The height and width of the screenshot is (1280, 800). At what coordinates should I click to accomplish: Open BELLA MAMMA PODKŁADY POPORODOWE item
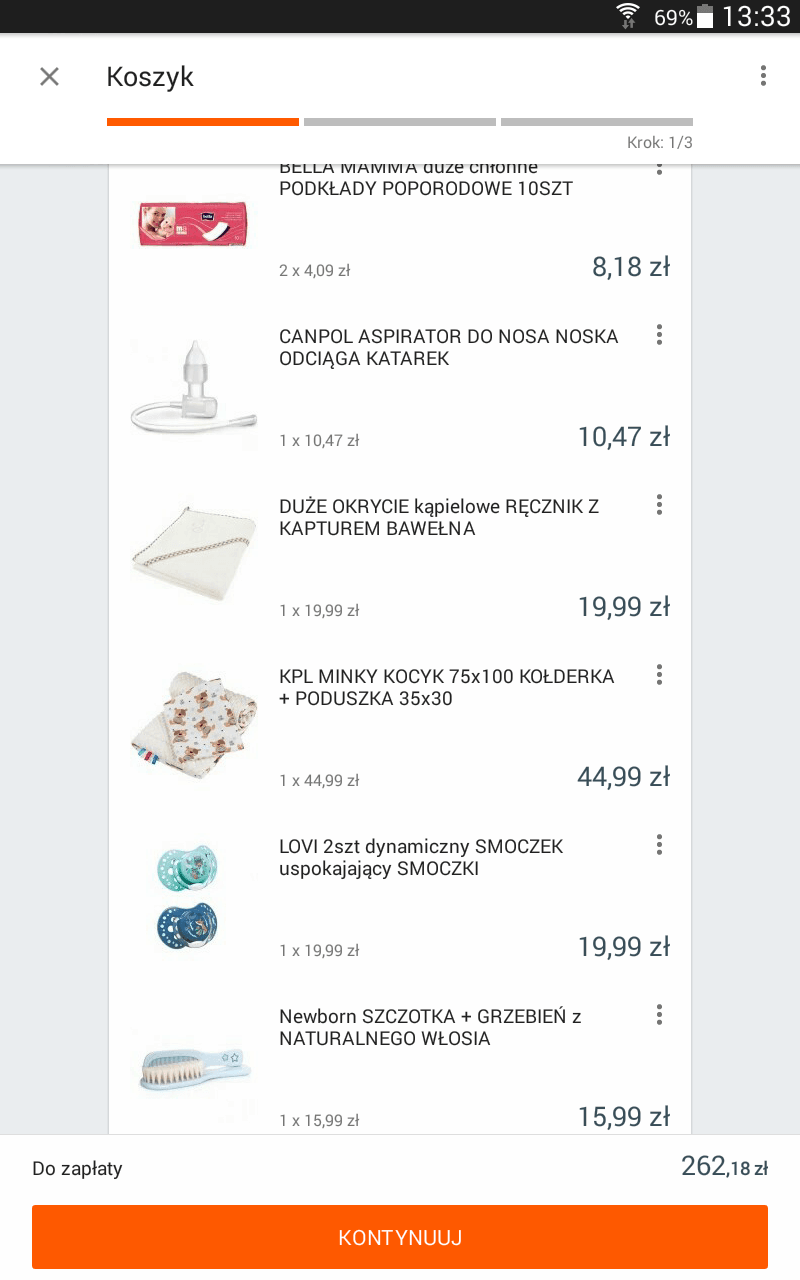coord(425,187)
